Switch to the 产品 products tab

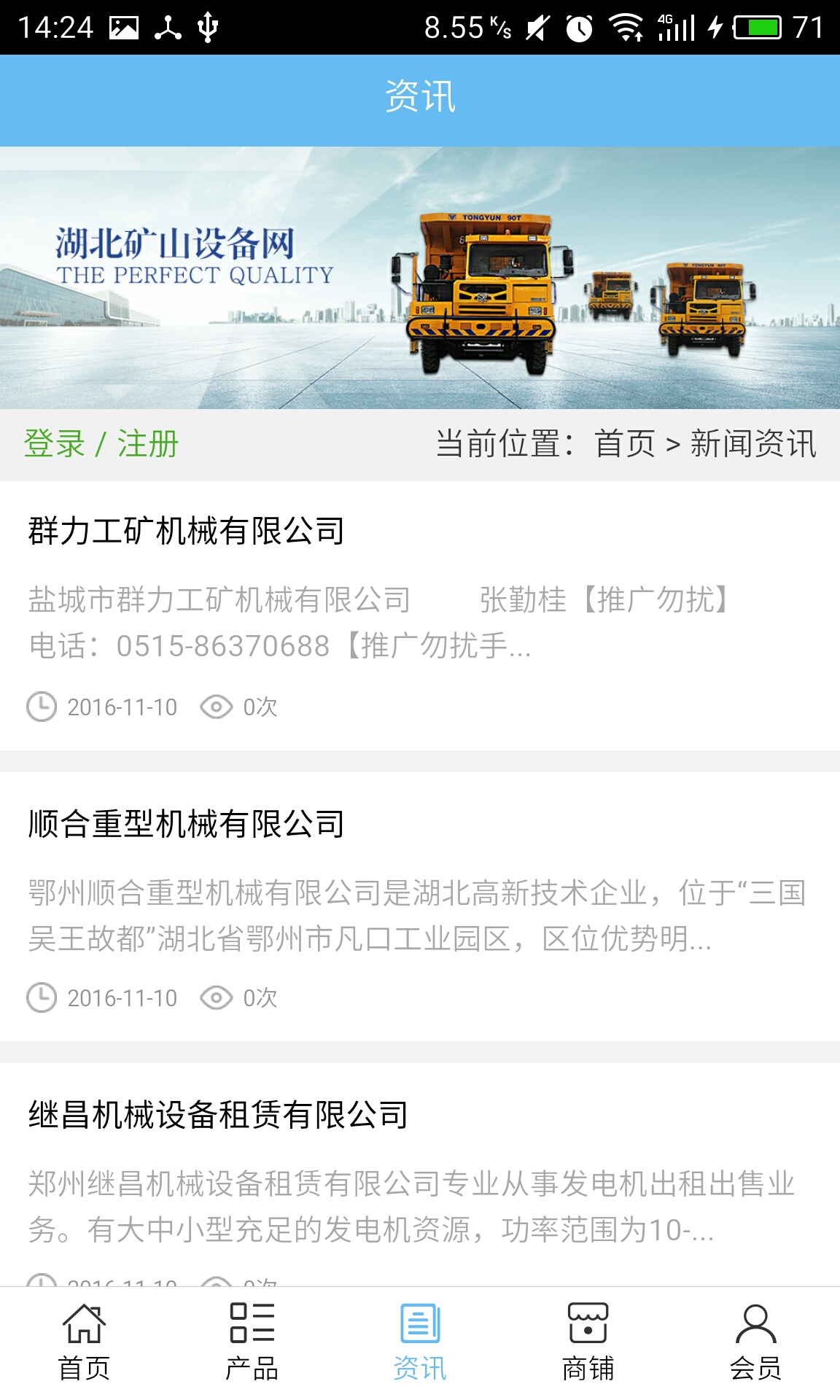tap(252, 1343)
